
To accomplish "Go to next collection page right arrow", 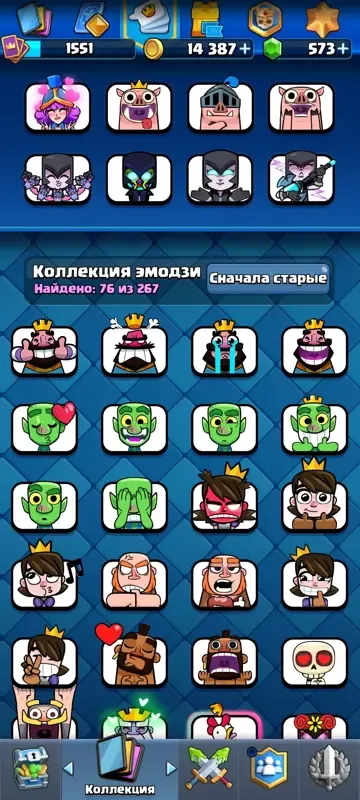I will (171, 768).
